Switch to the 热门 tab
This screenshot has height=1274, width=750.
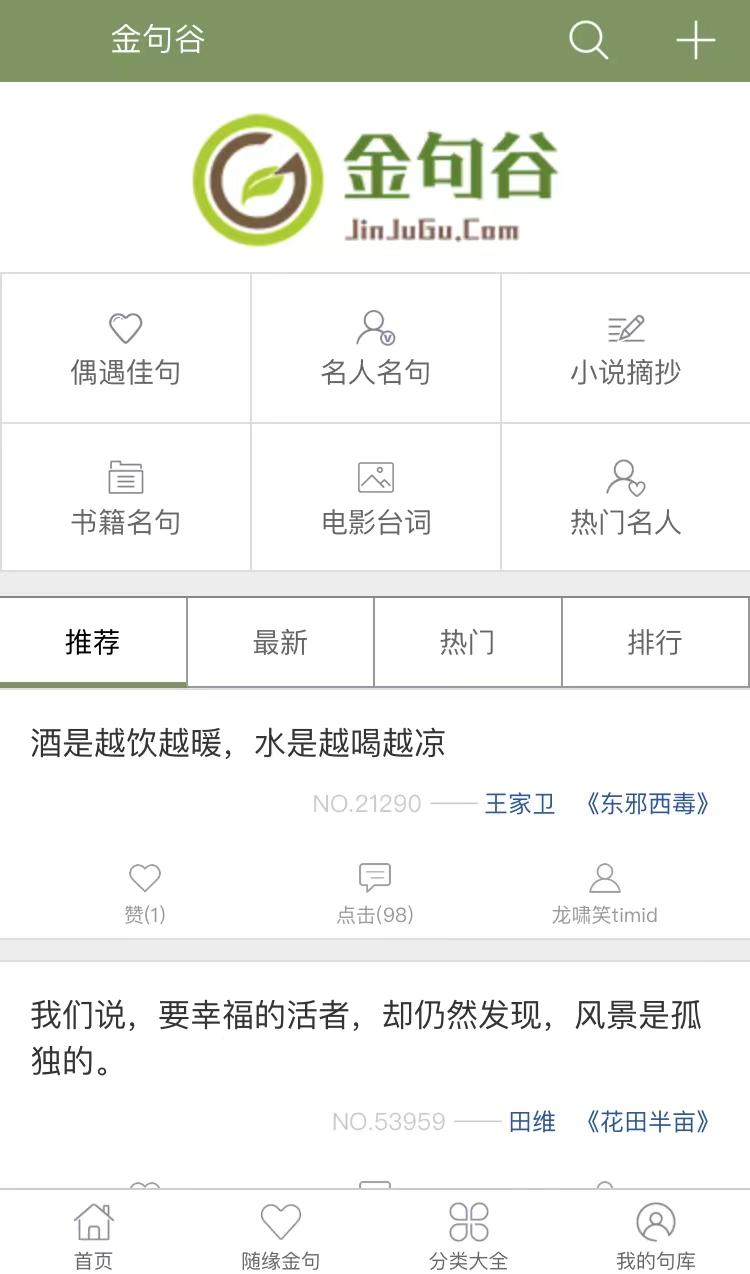pyautogui.click(x=468, y=643)
